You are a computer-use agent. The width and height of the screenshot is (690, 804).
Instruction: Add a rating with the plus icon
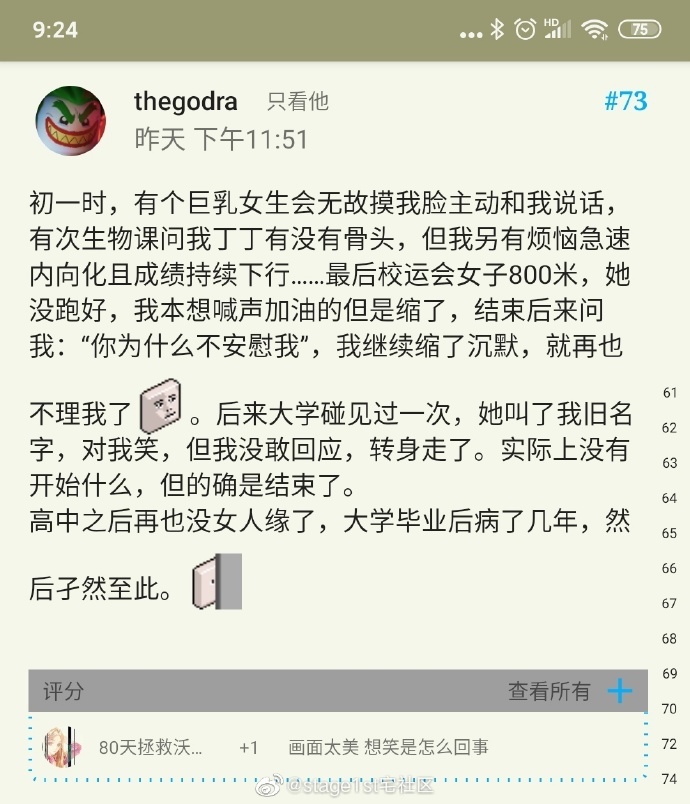click(x=620, y=691)
